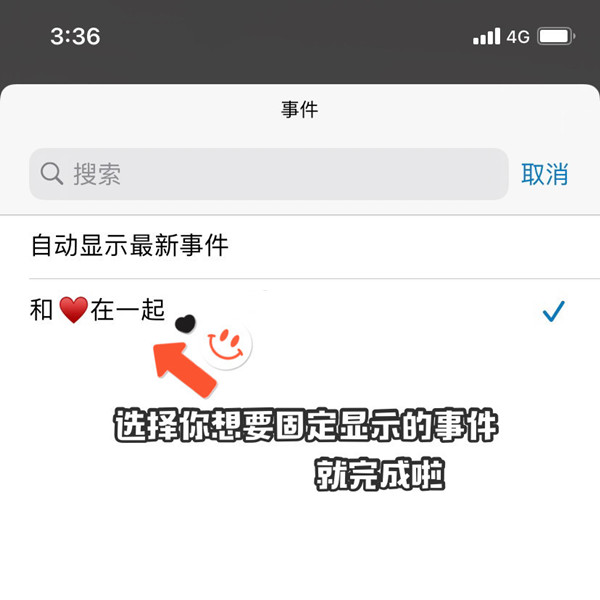Select 自动显示最新事件 option
600x600 pixels.
pos(130,245)
